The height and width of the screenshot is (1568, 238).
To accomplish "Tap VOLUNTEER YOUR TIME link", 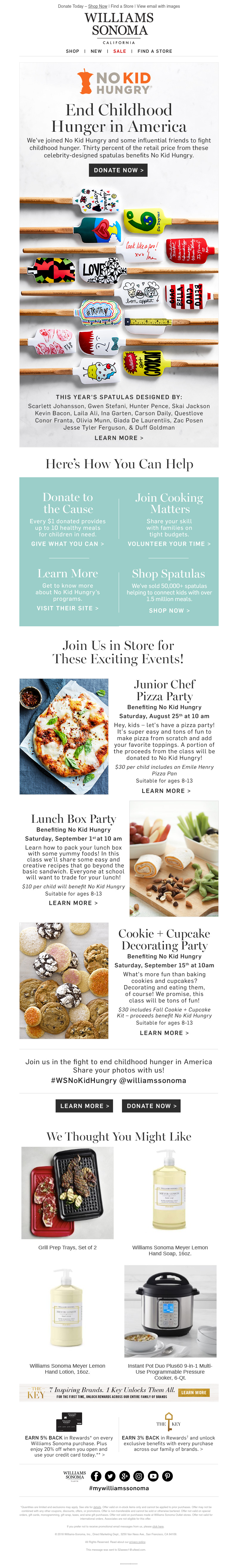I will point(169,543).
